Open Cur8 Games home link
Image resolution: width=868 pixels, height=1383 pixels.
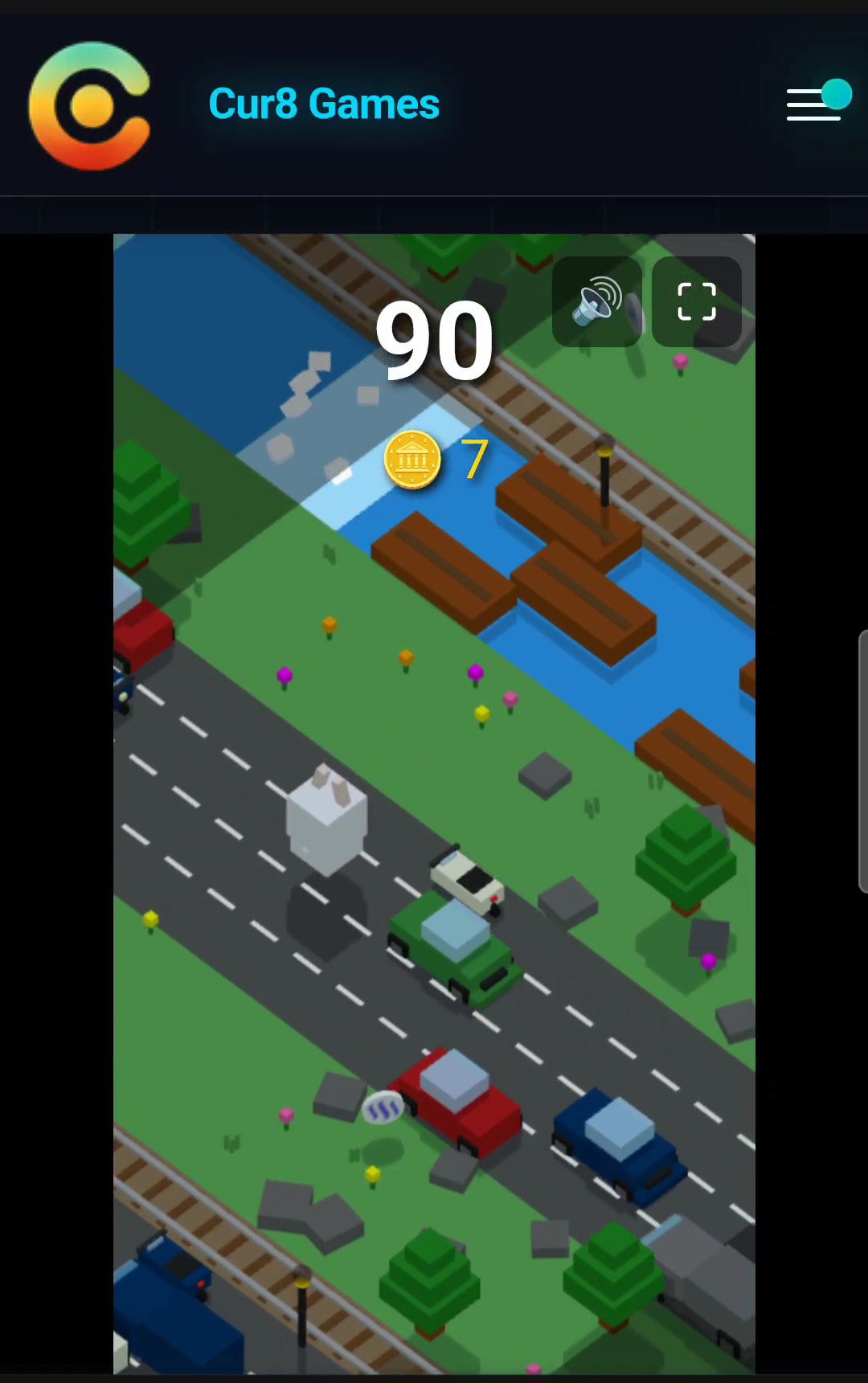coord(323,104)
